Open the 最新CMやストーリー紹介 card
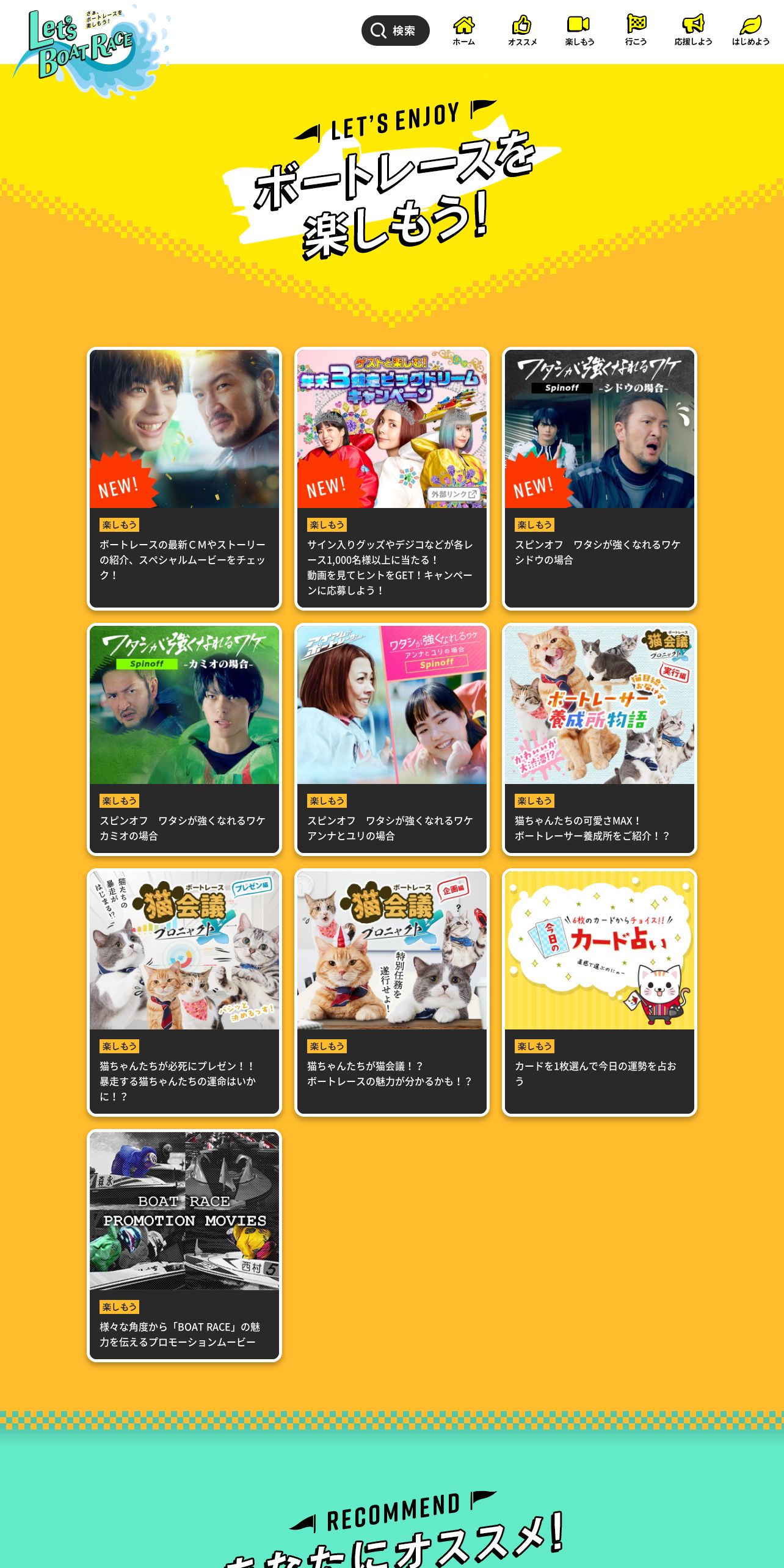 (184, 478)
